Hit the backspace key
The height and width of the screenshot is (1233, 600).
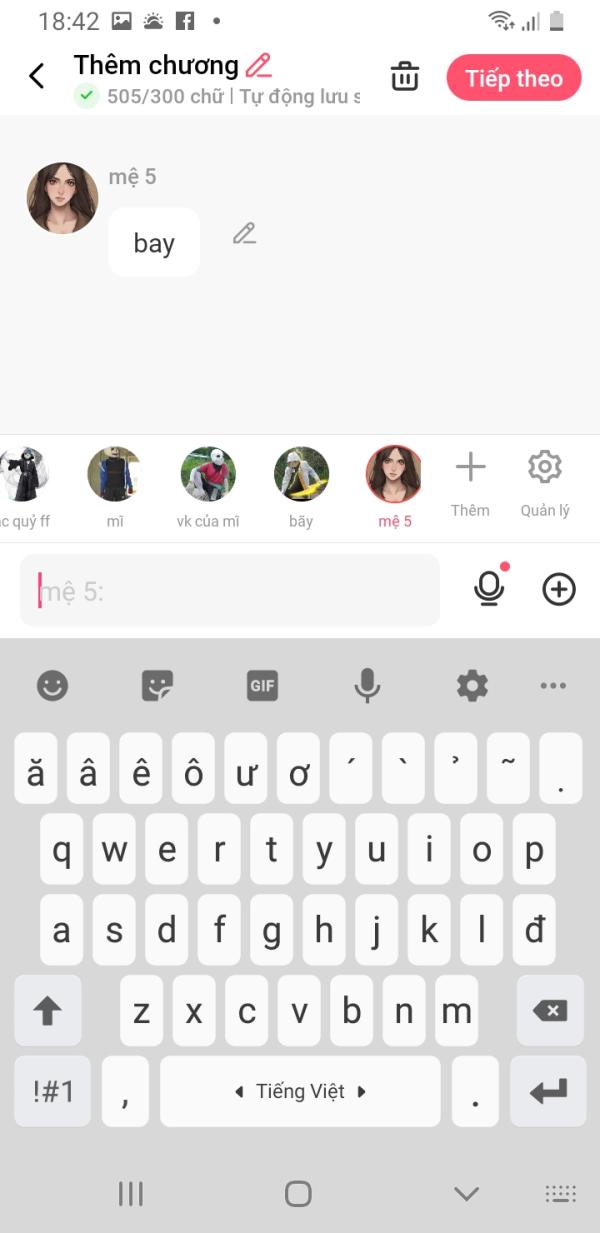point(550,1011)
